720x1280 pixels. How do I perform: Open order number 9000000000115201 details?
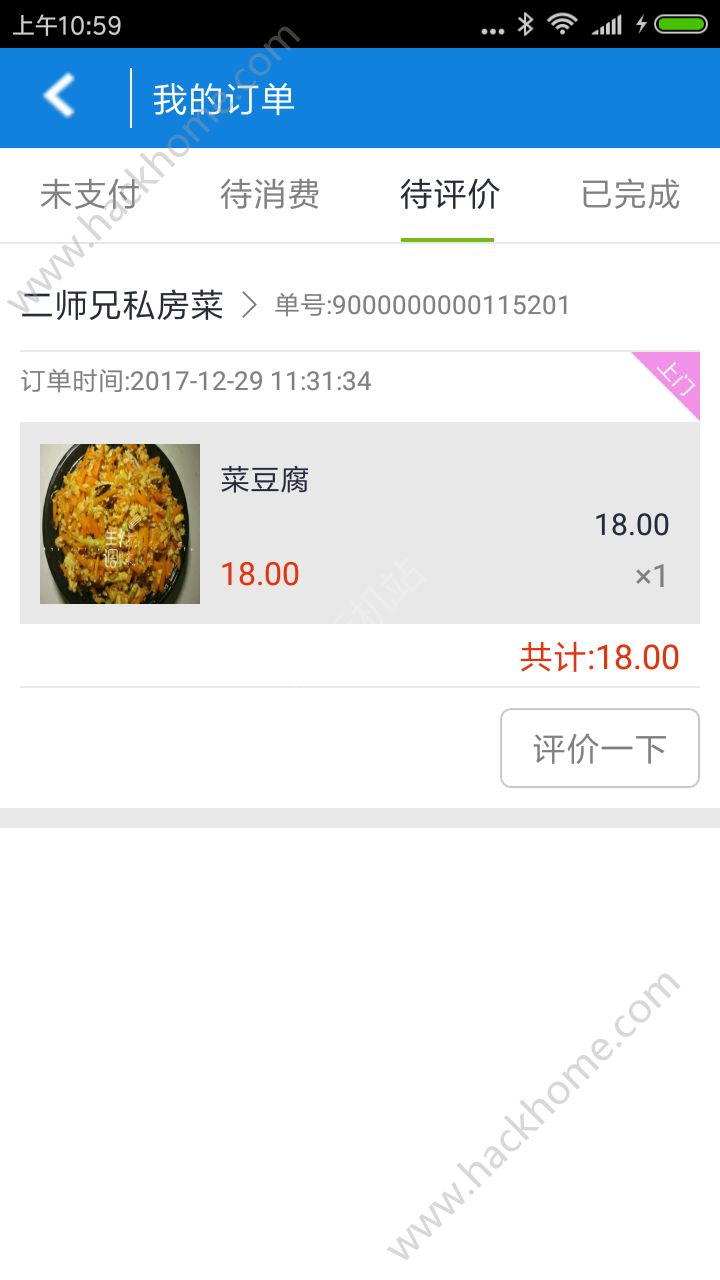click(x=420, y=304)
